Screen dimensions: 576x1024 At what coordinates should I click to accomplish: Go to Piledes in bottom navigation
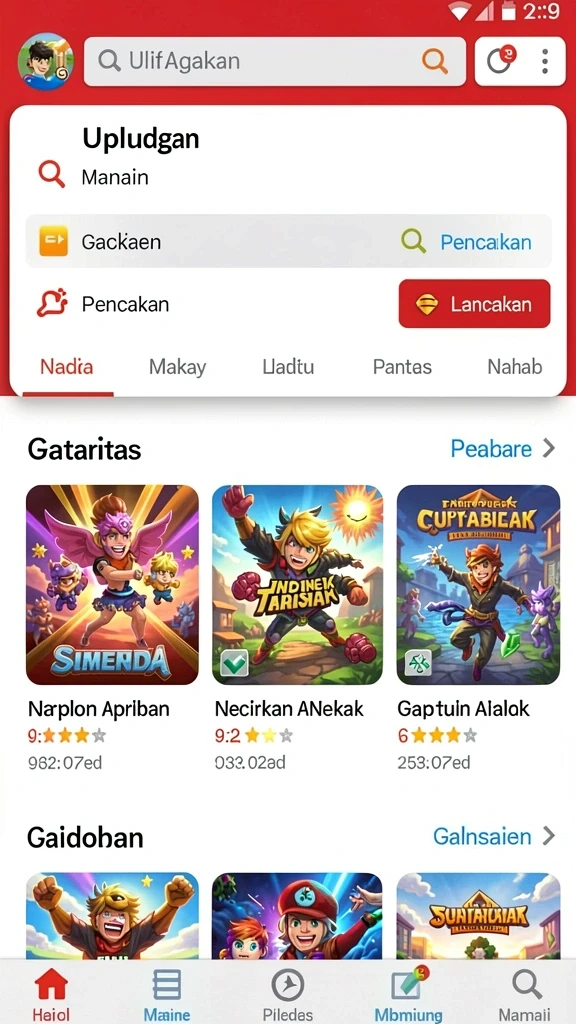point(288,995)
